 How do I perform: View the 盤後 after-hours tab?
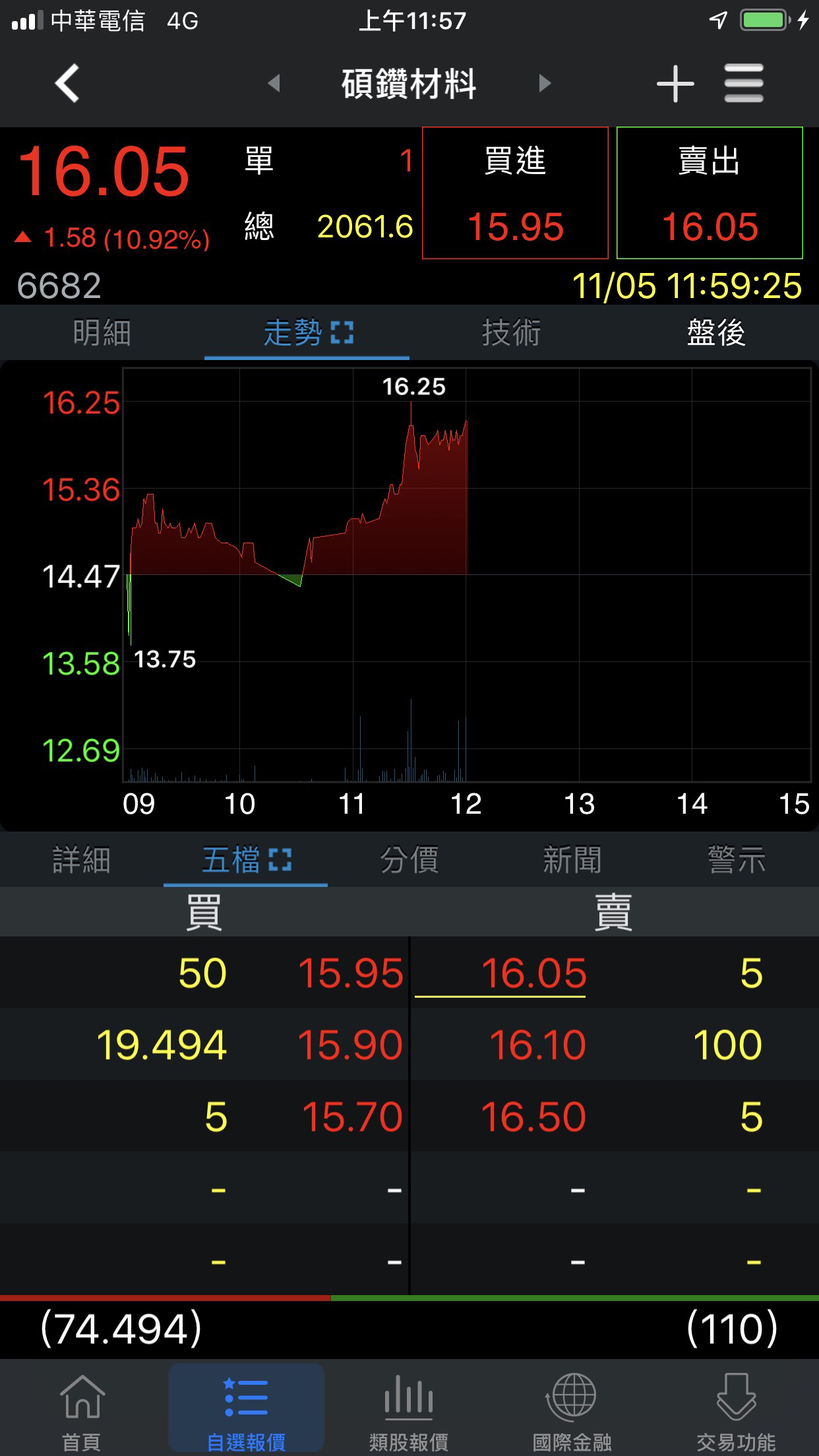click(716, 332)
